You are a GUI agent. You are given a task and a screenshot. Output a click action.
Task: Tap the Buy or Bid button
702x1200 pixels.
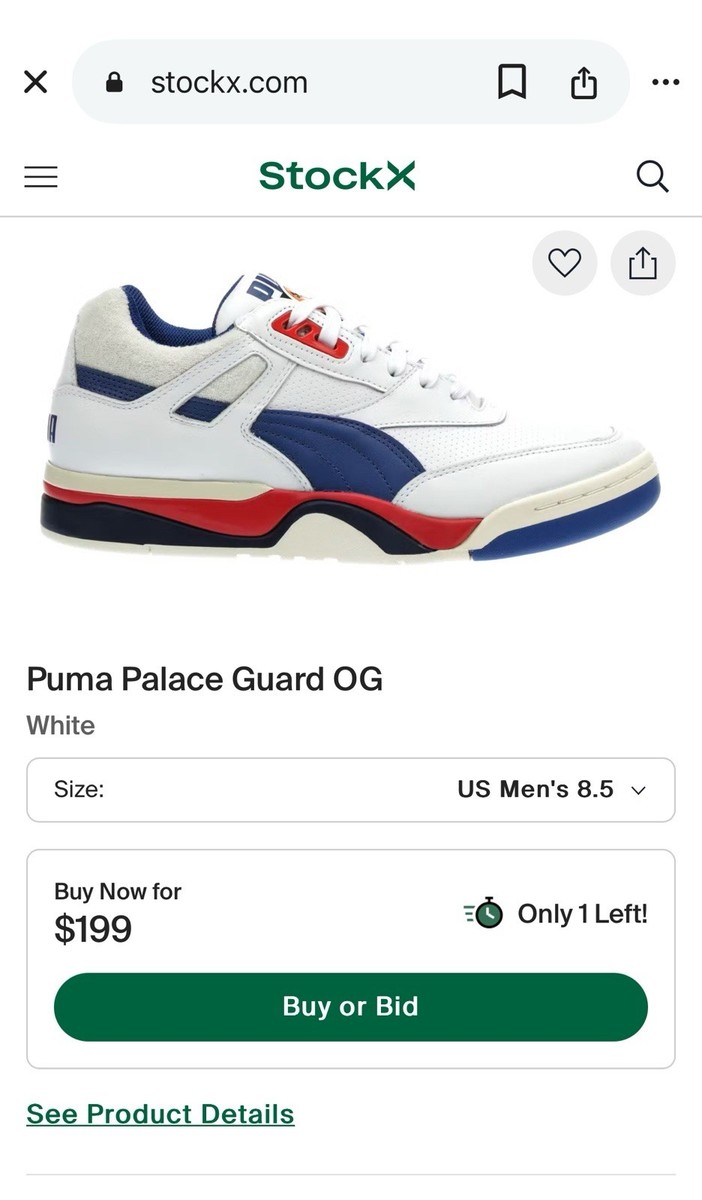pos(350,1006)
